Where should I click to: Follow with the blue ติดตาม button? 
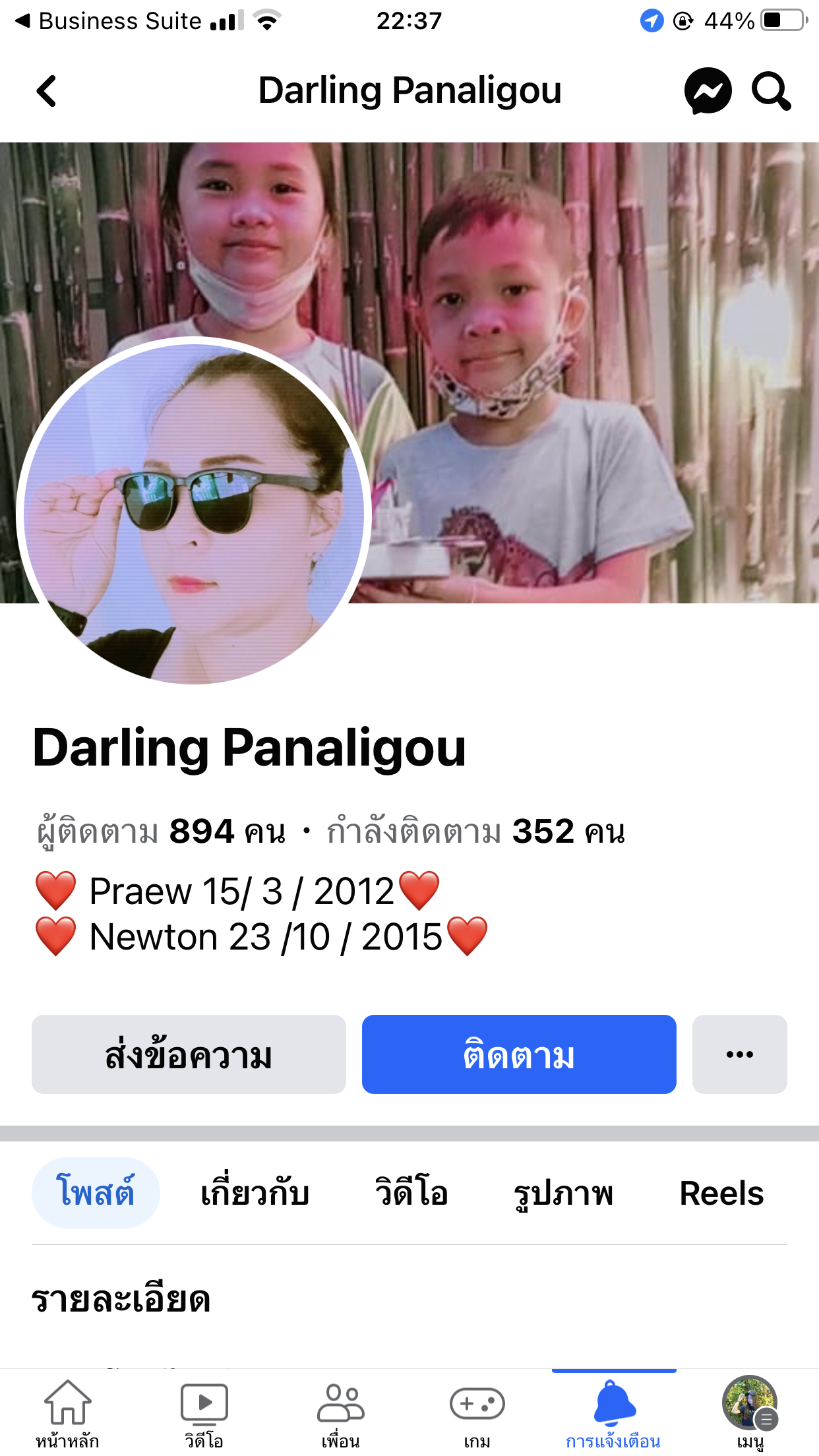coord(519,1054)
